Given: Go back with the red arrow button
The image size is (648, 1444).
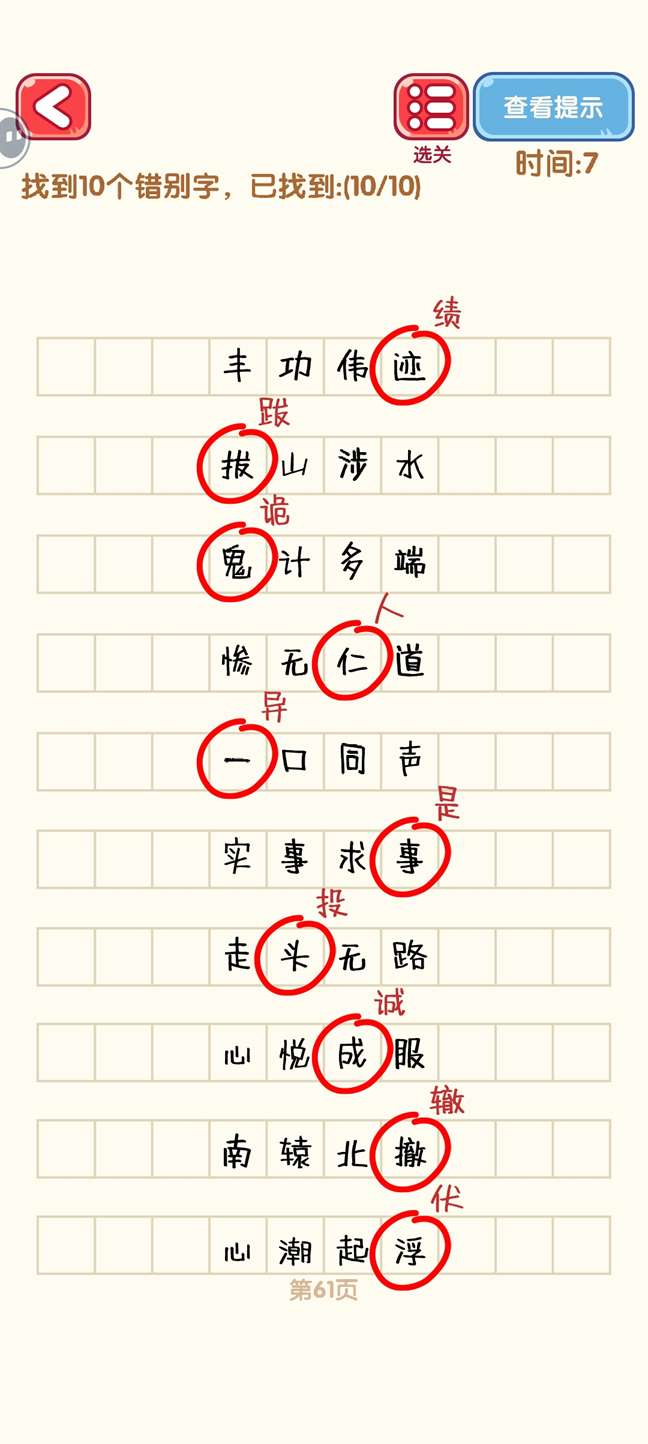Looking at the screenshot, I should click(x=53, y=106).
